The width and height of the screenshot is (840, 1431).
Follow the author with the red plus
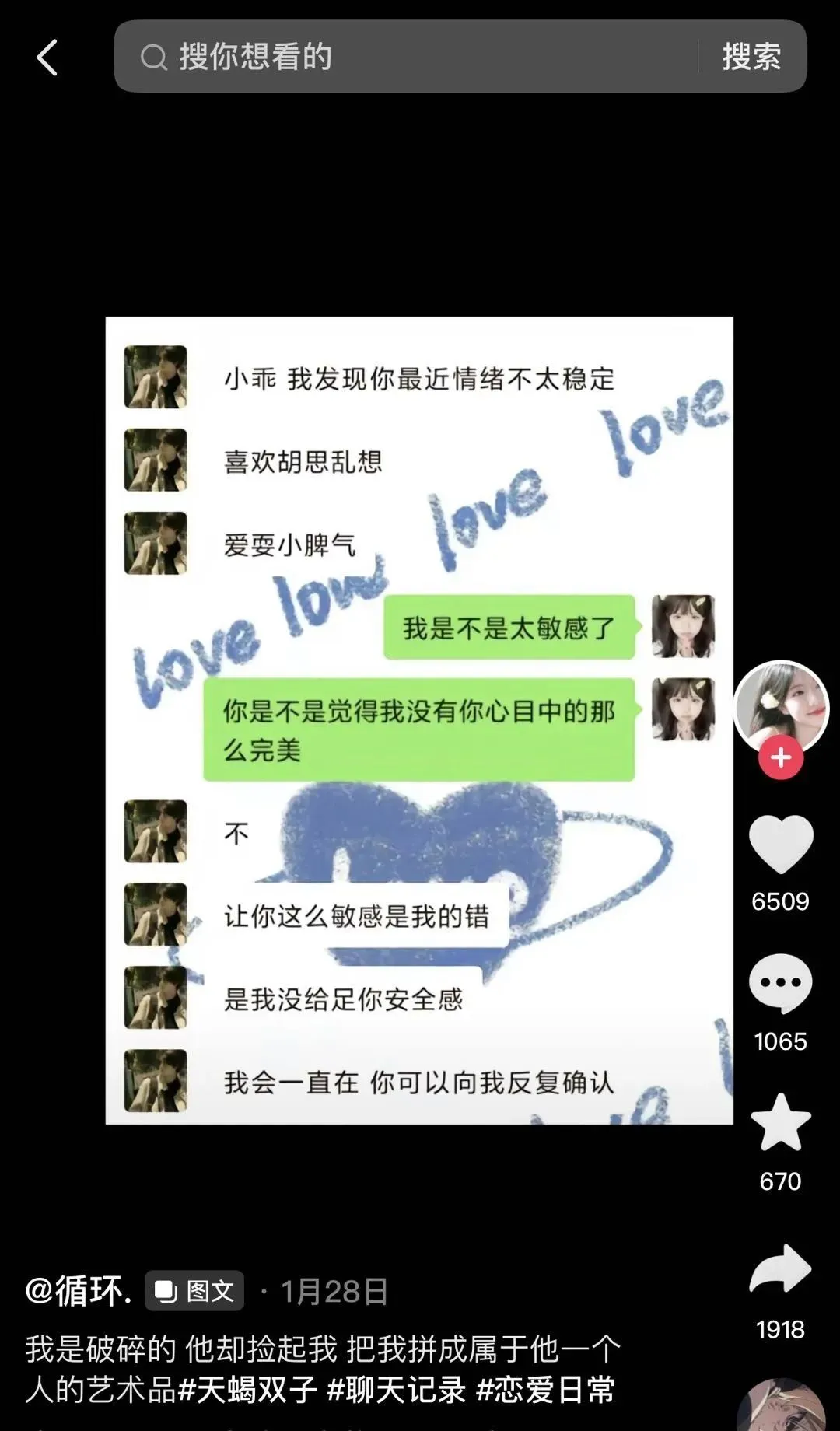(781, 757)
